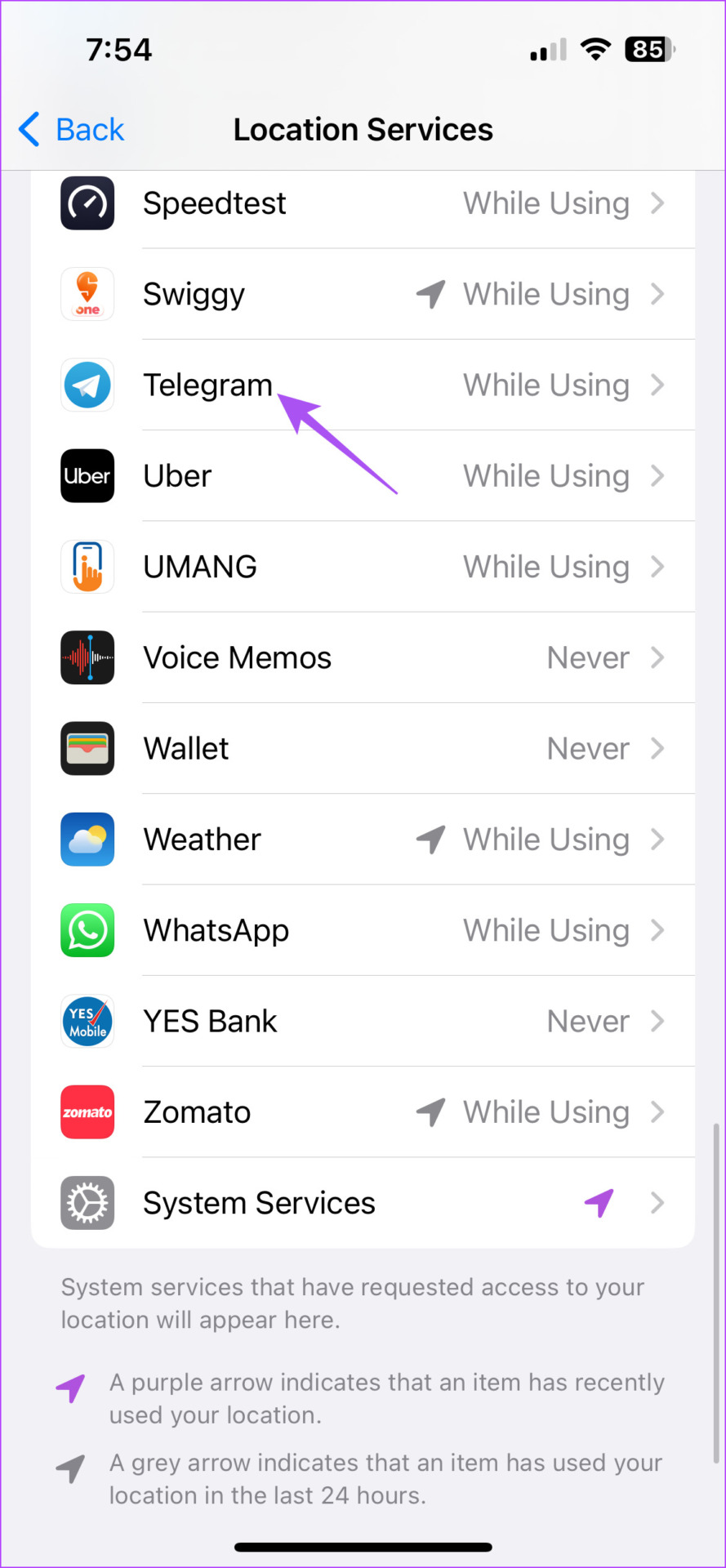Viewport: 726px width, 1568px height.
Task: Open System Services
Action: tap(363, 1203)
